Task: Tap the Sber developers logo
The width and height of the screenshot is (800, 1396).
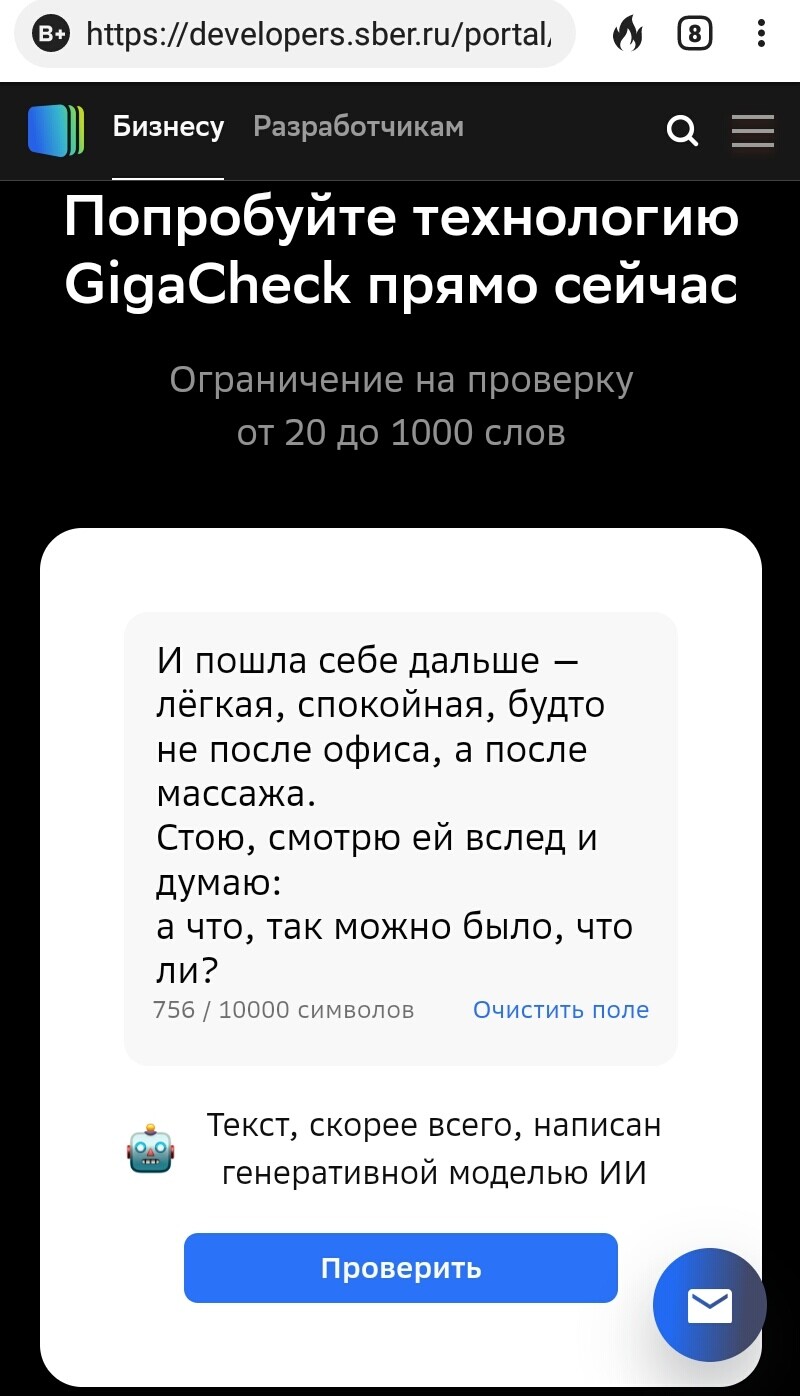Action: [56, 130]
